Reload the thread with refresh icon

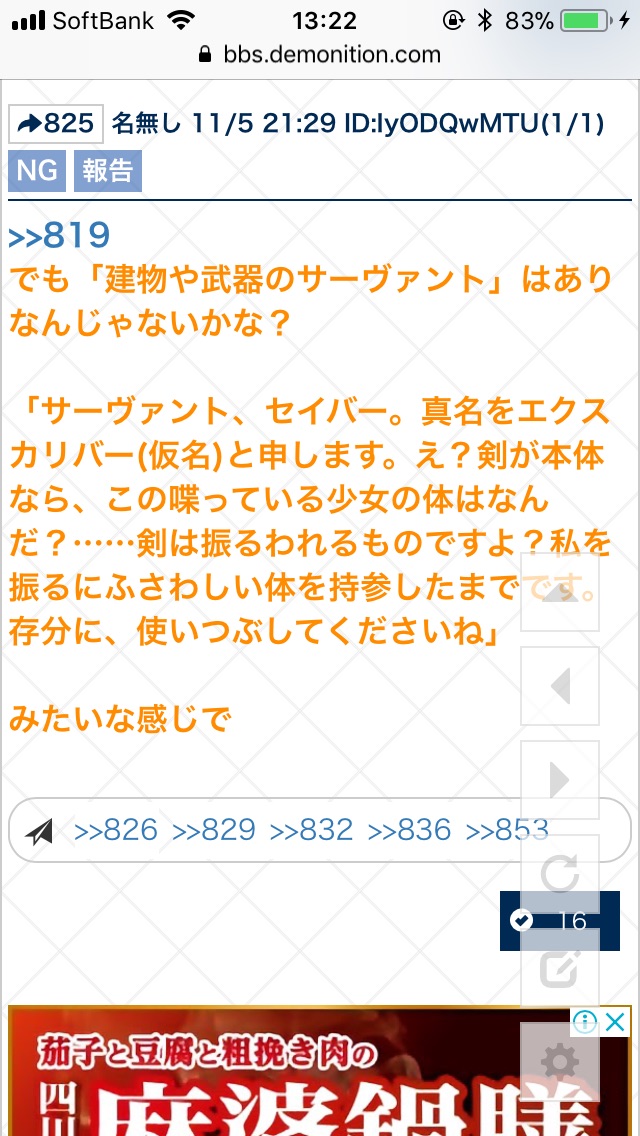point(560,873)
